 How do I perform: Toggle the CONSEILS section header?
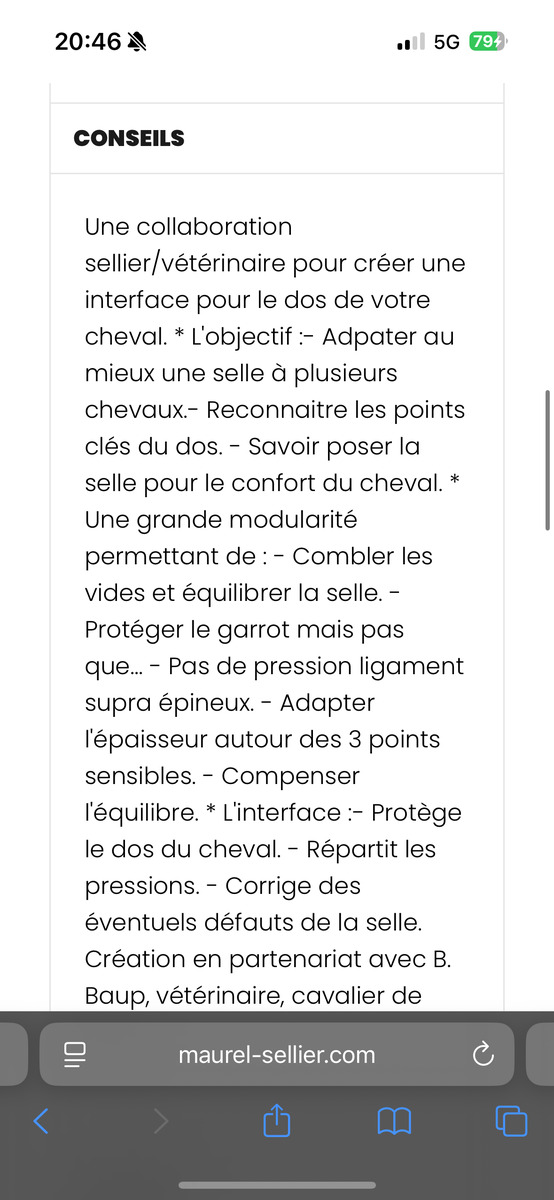point(277,138)
